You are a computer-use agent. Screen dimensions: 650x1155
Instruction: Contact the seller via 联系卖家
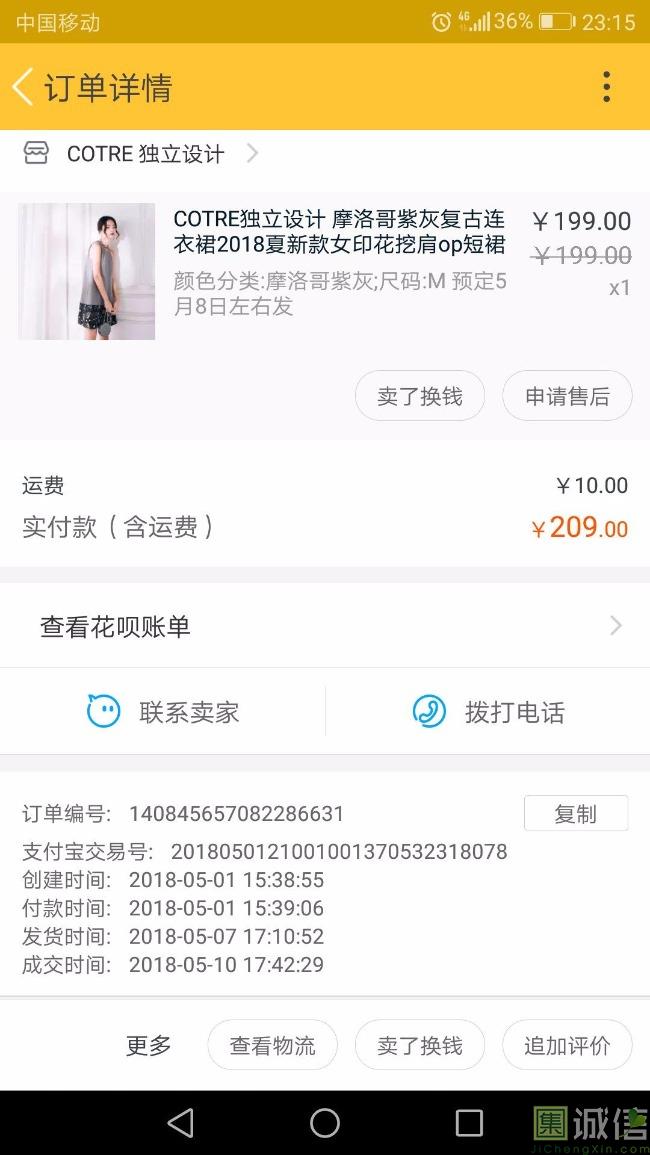coord(163,712)
